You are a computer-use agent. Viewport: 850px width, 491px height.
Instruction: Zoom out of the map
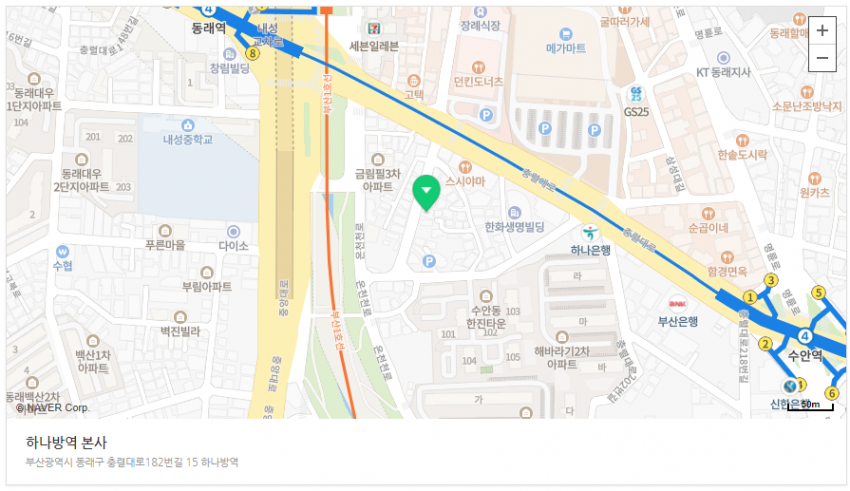pos(822,58)
